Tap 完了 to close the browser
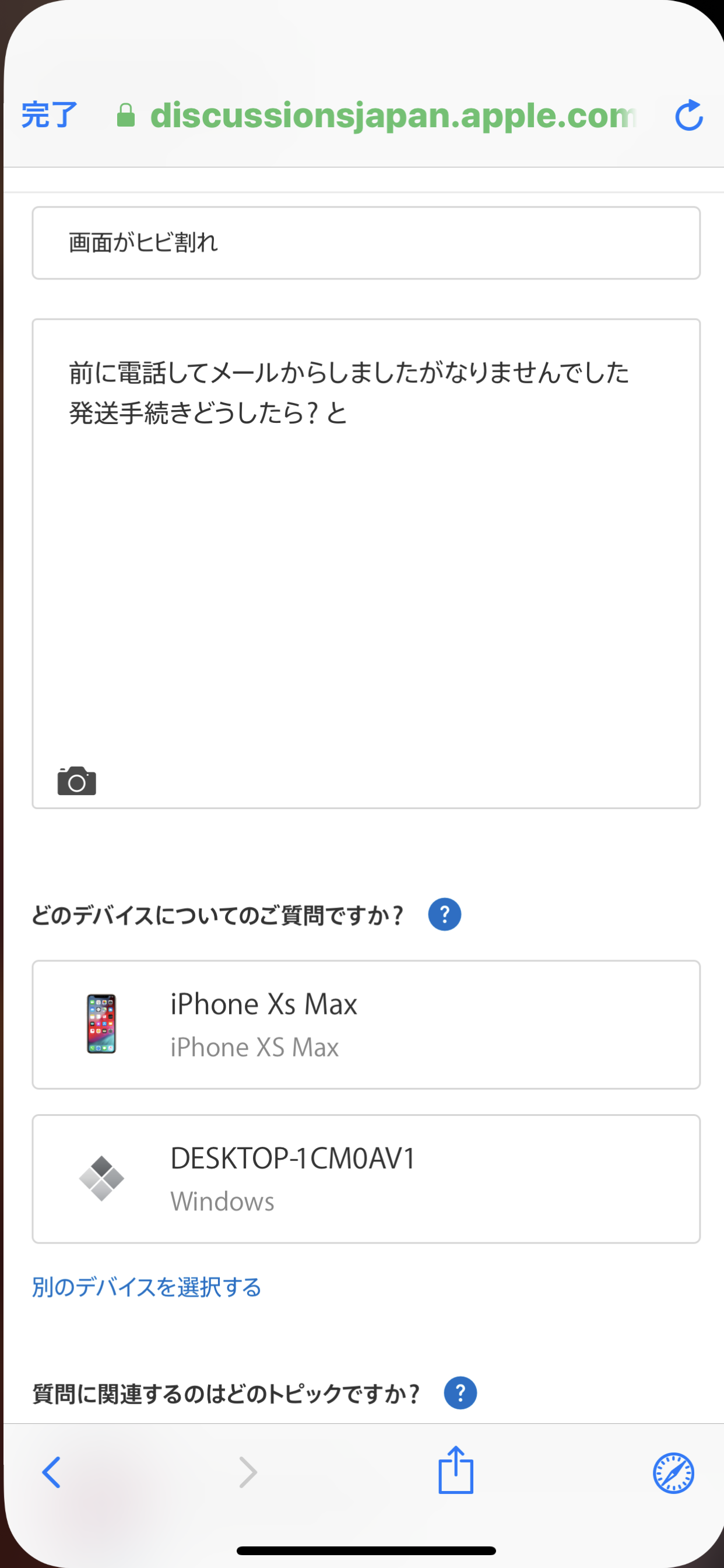The width and height of the screenshot is (724, 1568). [50, 115]
